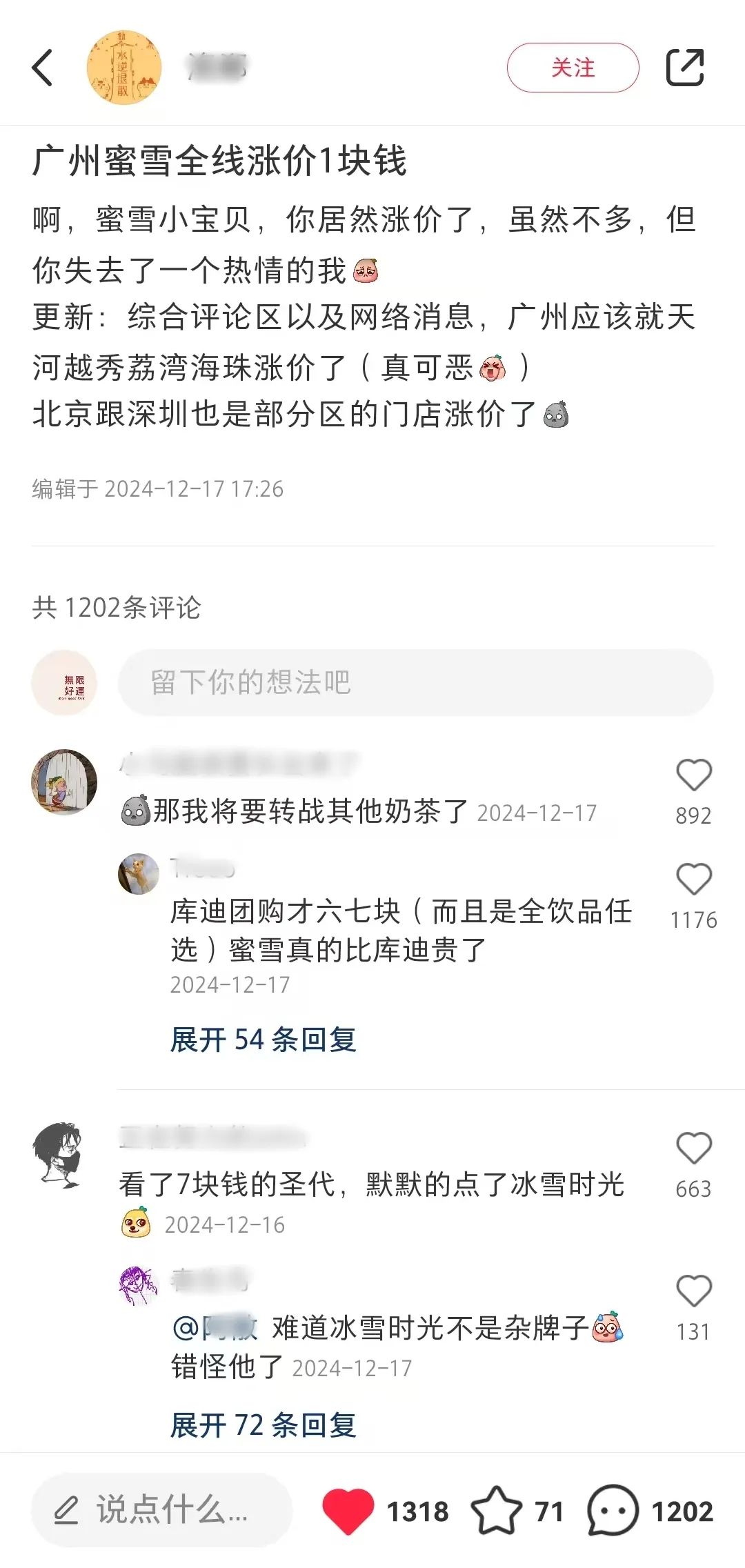Tap the red heart with 1318 likes
The height and width of the screenshot is (1568, 745).
[x=348, y=1510]
